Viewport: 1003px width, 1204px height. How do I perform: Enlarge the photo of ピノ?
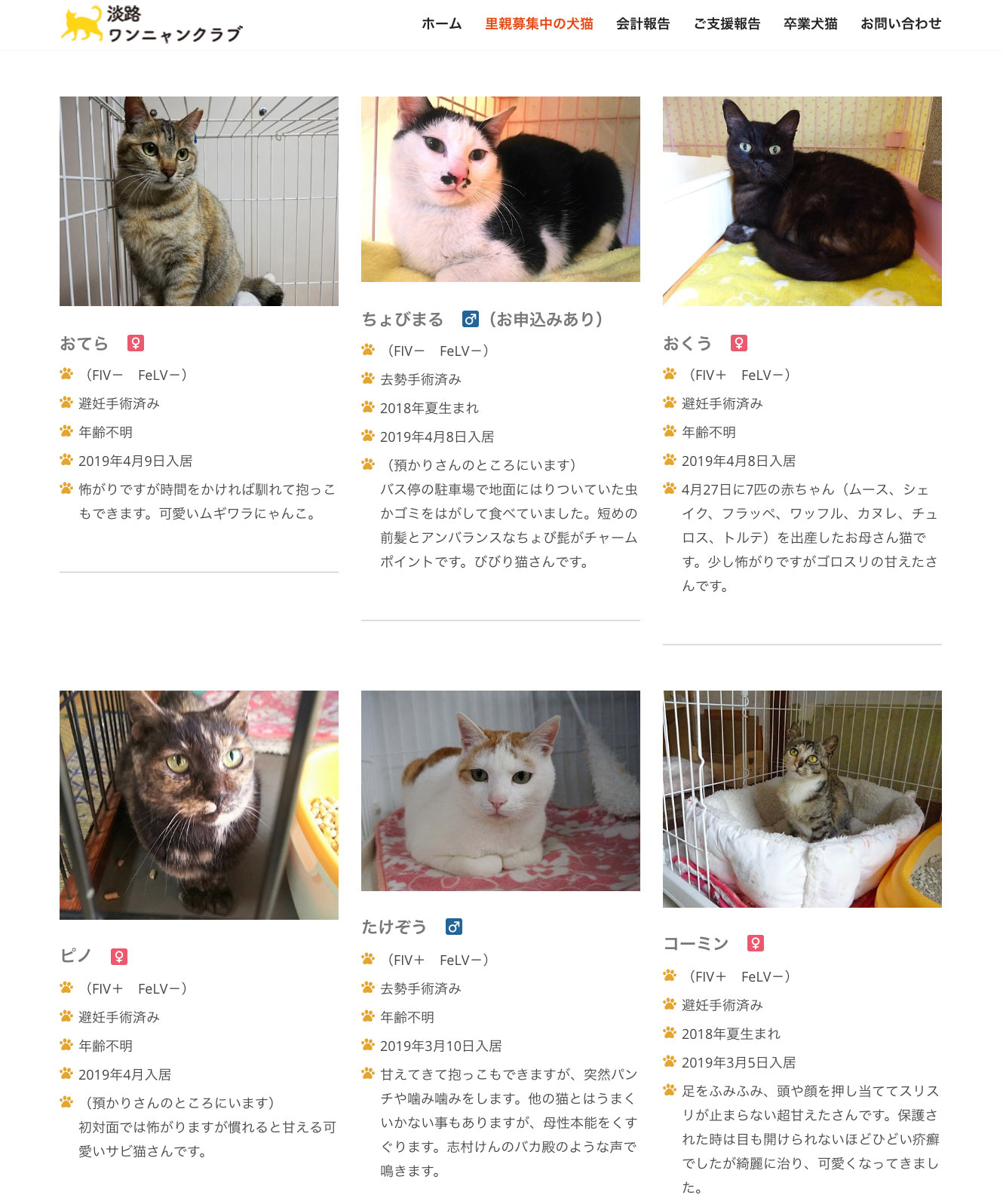coord(199,804)
